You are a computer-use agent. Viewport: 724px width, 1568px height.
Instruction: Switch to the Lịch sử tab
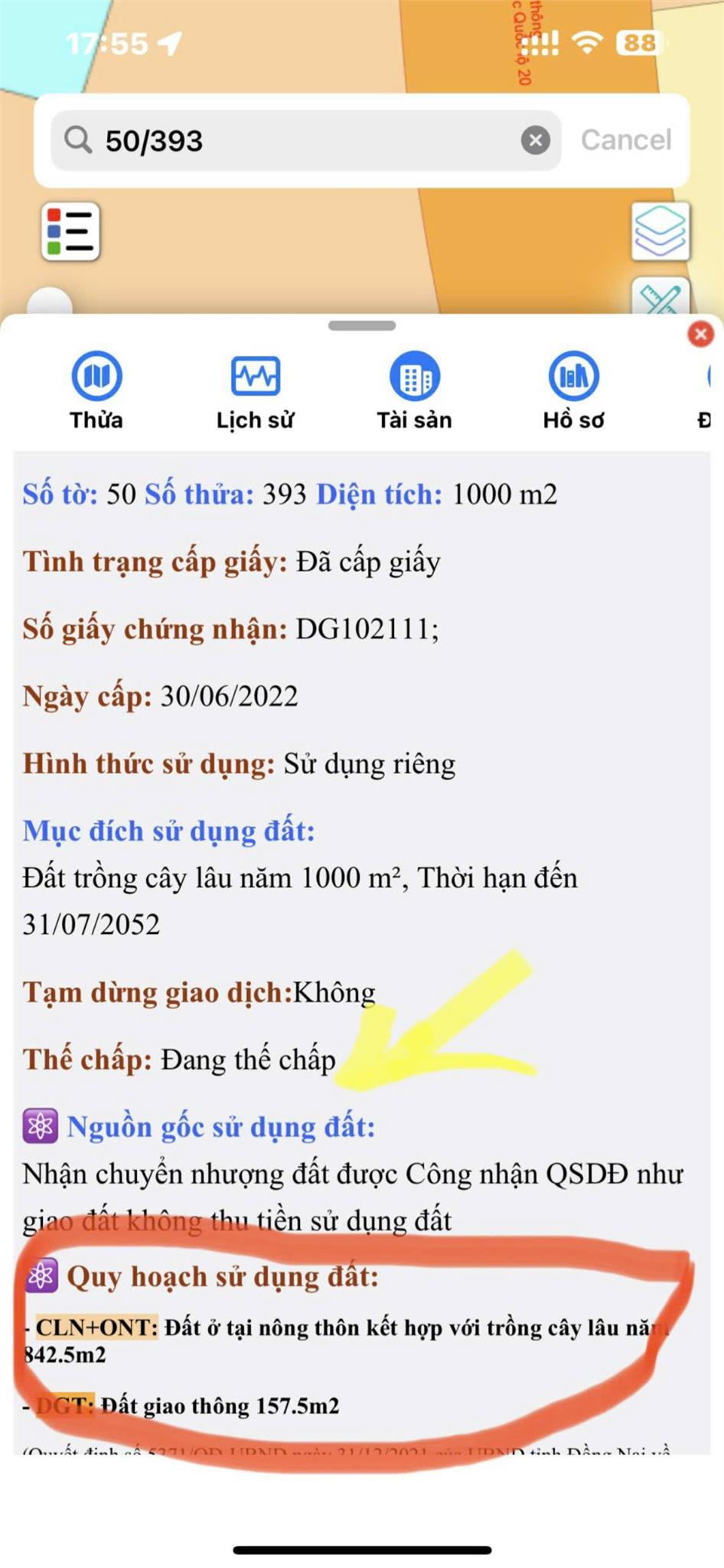255,390
